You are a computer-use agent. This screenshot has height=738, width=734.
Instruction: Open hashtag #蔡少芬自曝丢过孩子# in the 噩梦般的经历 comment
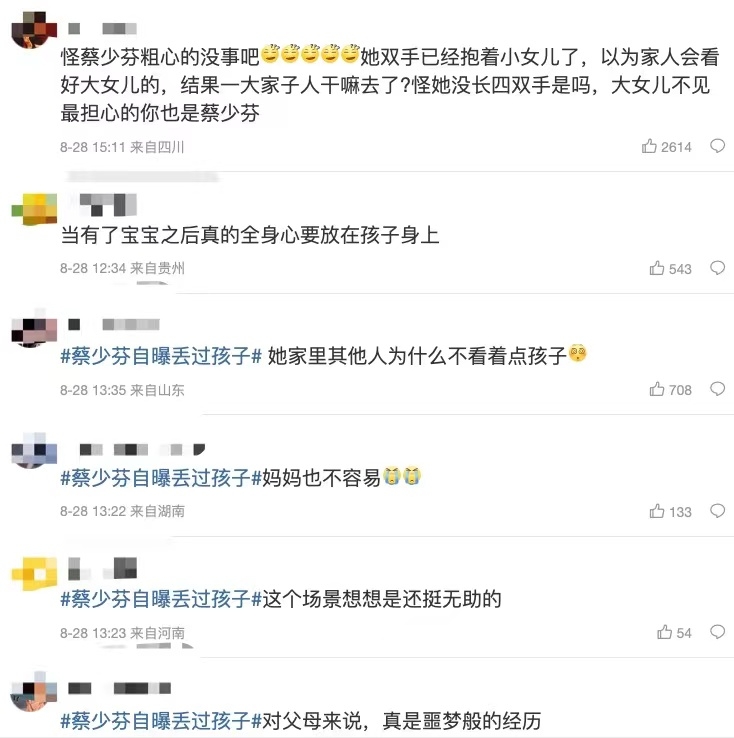tap(161, 720)
